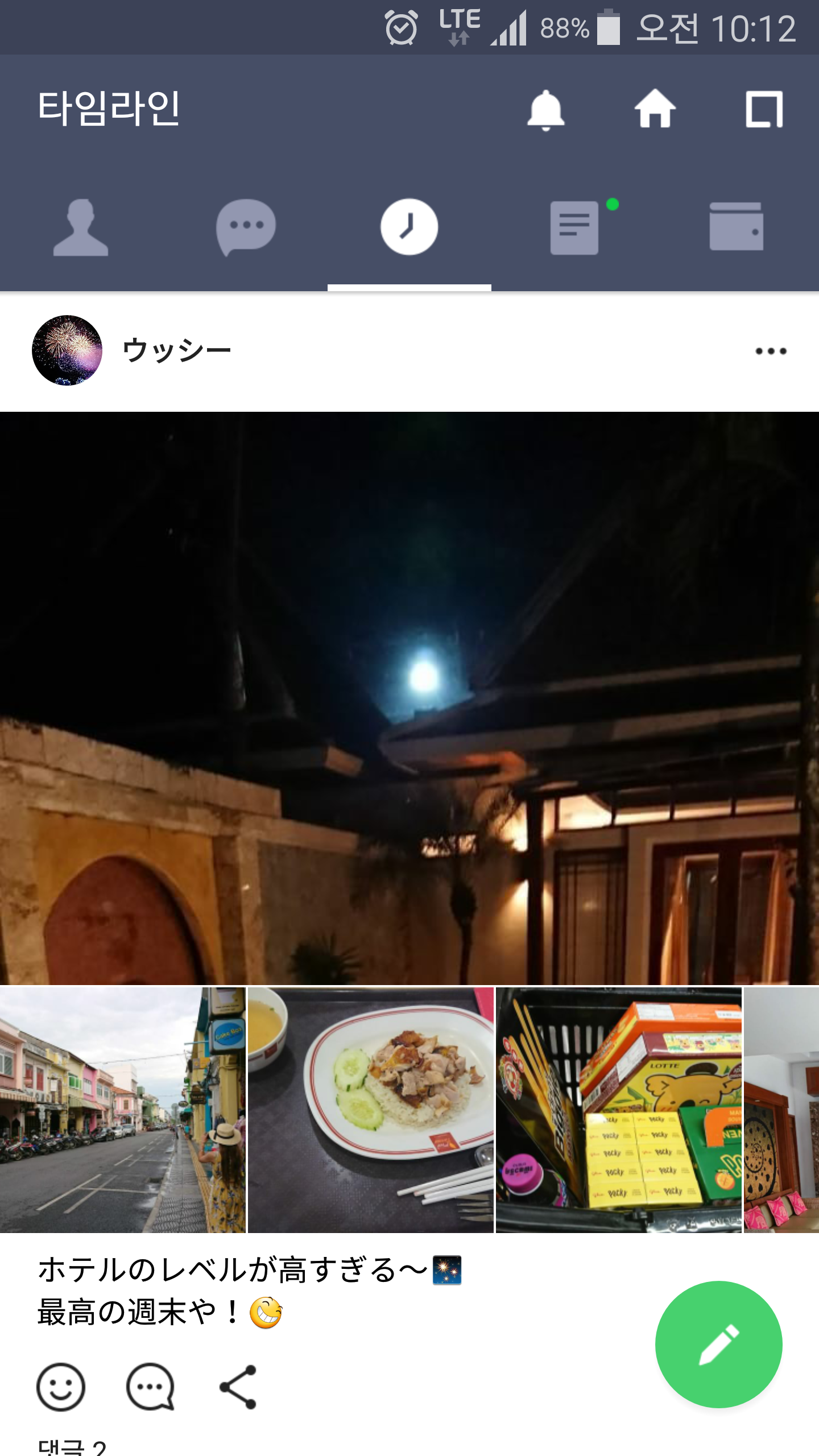Comment on ウッシー's post
The image size is (819, 1456).
[x=150, y=1387]
